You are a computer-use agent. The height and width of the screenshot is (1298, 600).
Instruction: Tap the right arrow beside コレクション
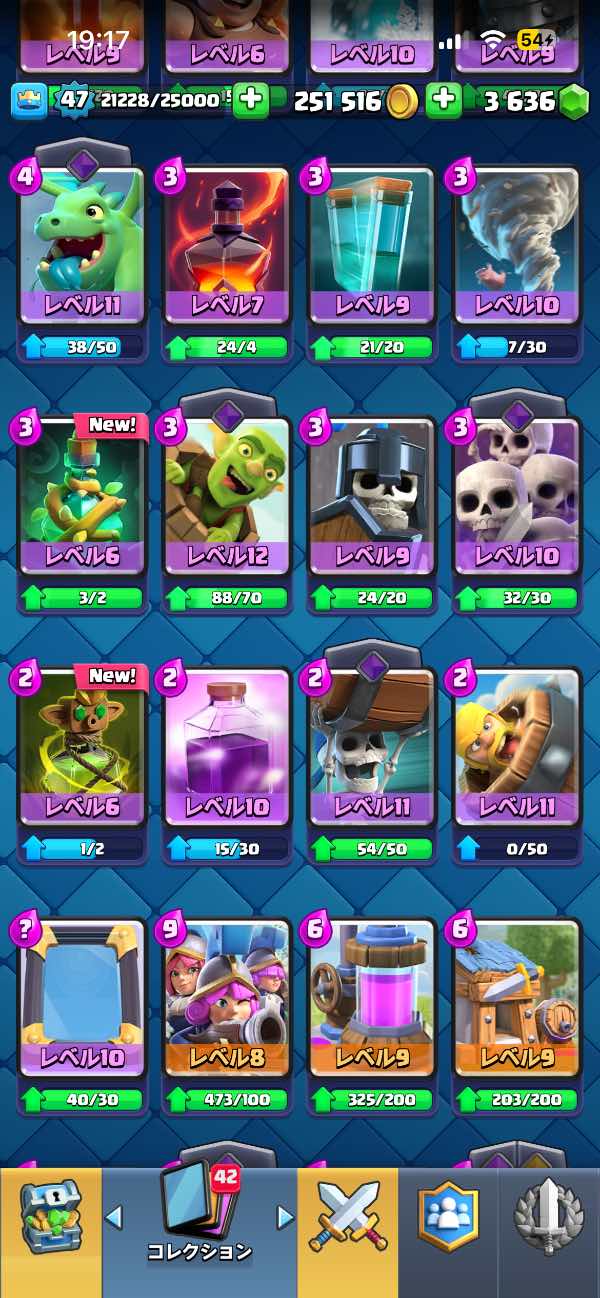[x=285, y=1217]
